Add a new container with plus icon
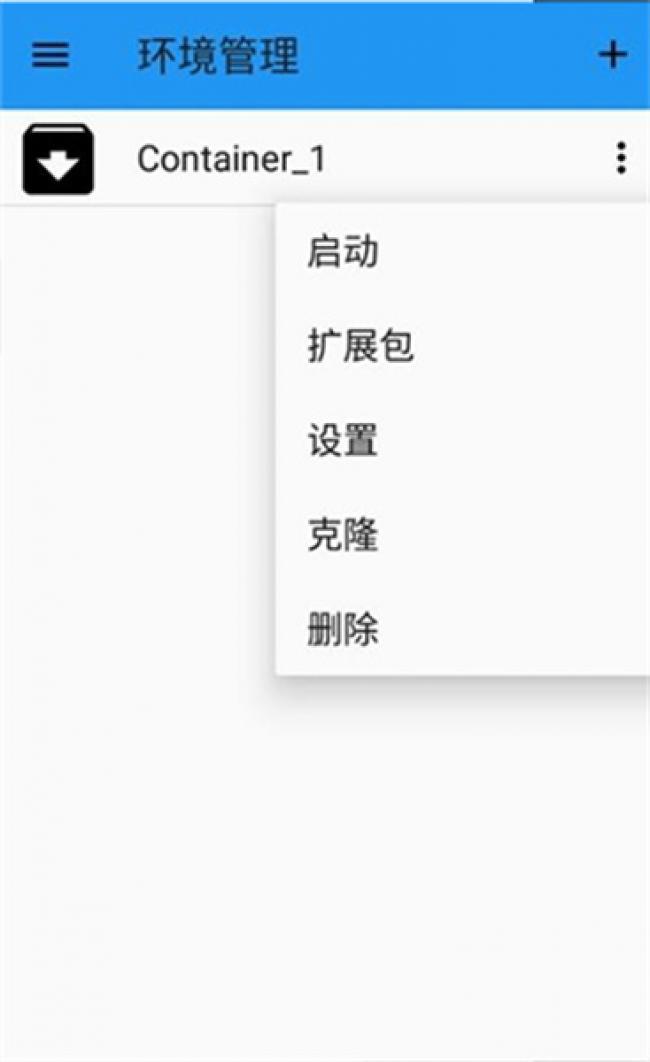Viewport: 650px width, 1062px height. 612,55
